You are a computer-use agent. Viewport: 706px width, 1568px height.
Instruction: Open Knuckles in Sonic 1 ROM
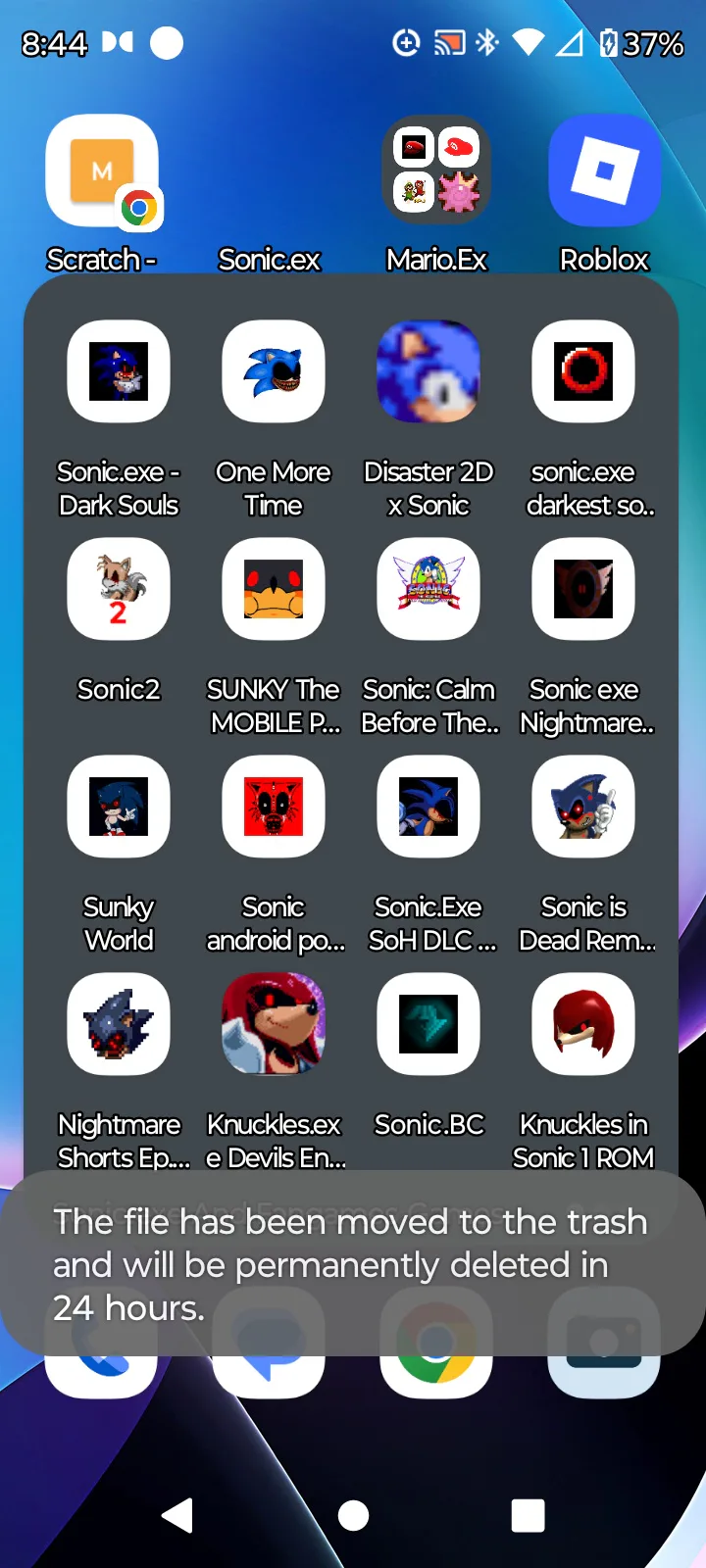coord(583,1025)
